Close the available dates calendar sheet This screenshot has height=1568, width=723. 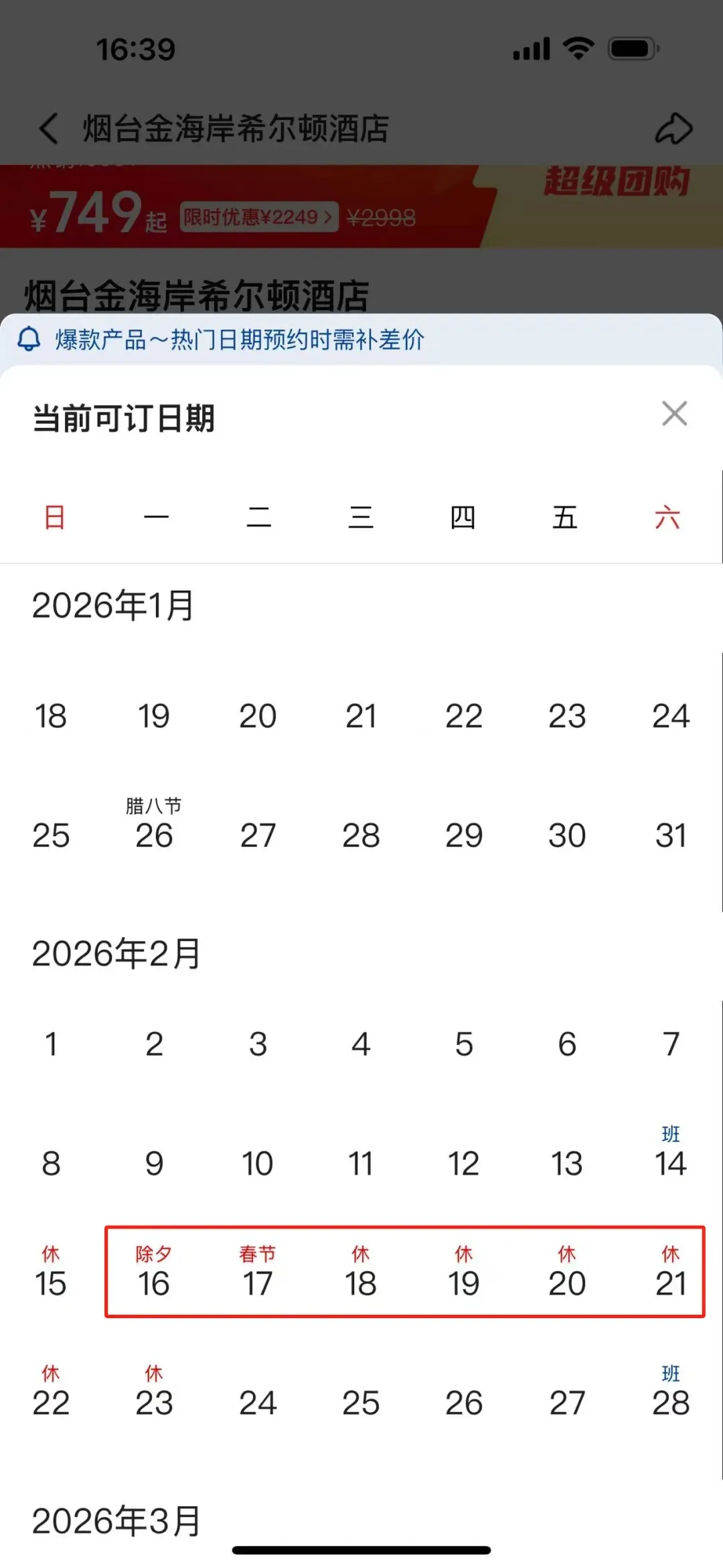(674, 414)
